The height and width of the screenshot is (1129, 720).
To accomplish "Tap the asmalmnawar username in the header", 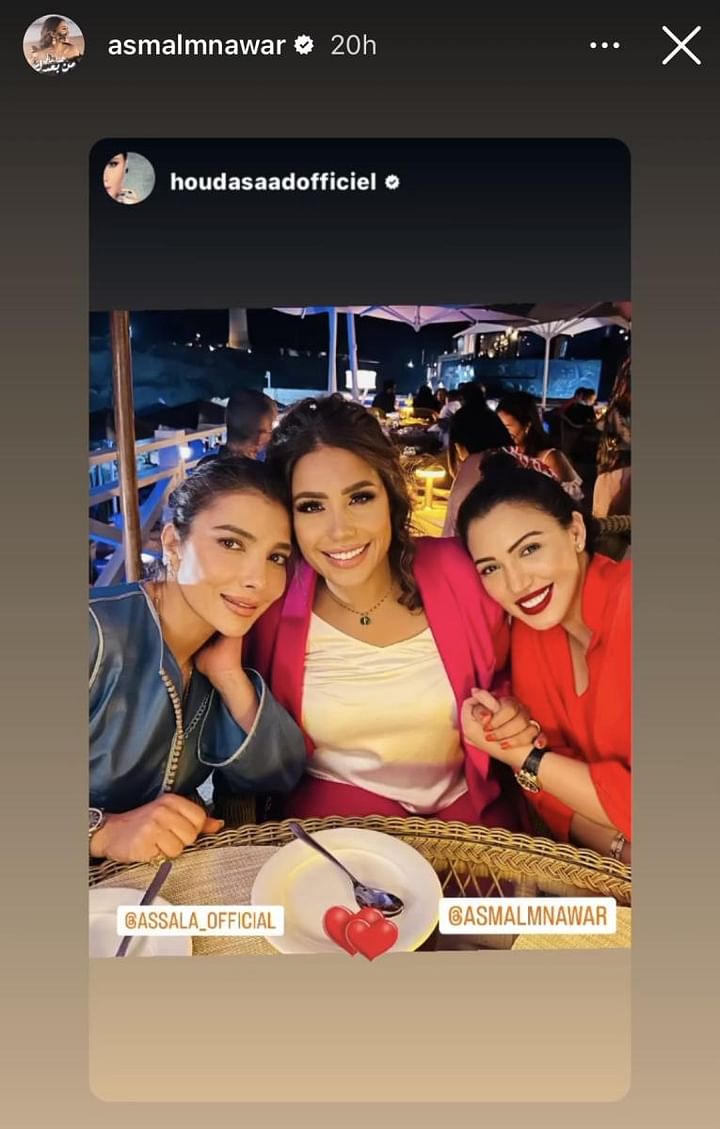I will tap(197, 45).
